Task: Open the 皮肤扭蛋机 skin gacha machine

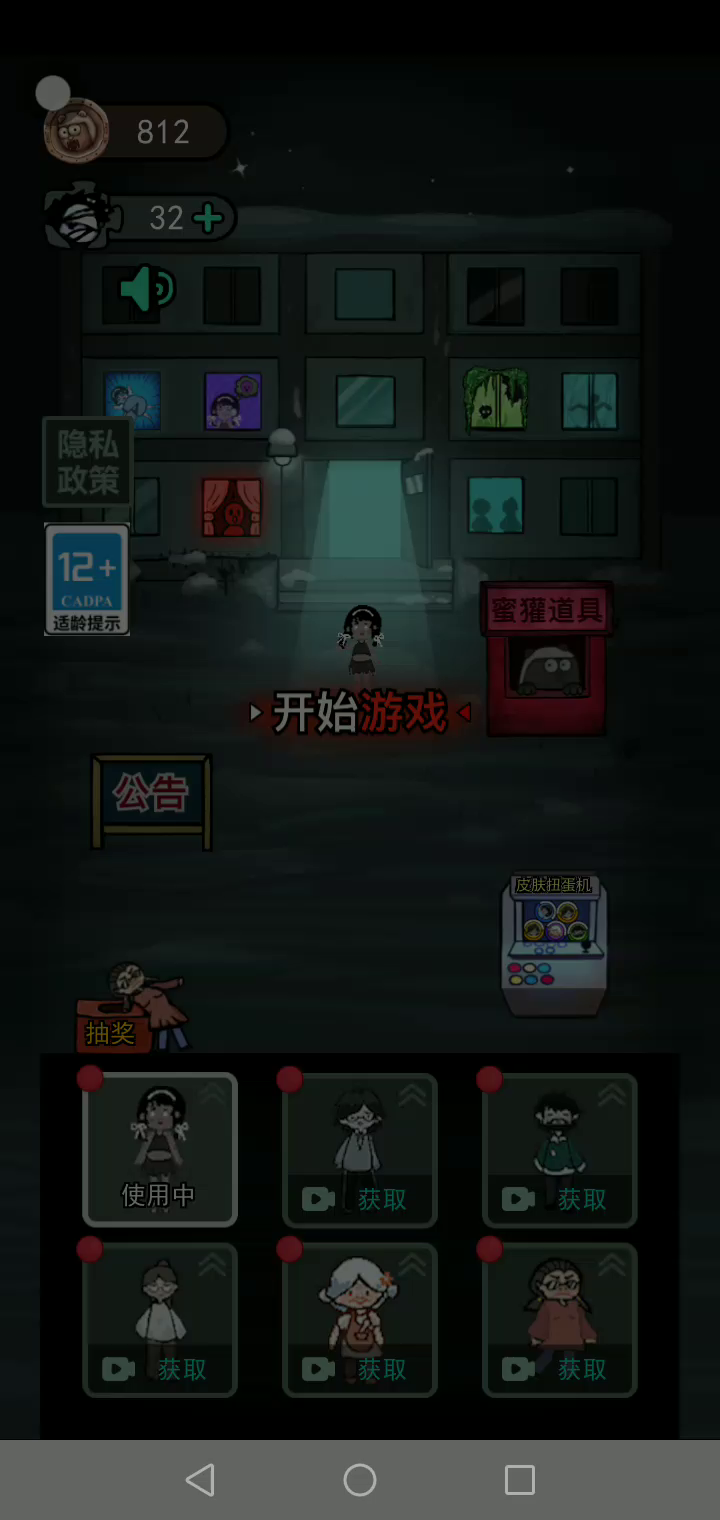Action: coord(554,944)
